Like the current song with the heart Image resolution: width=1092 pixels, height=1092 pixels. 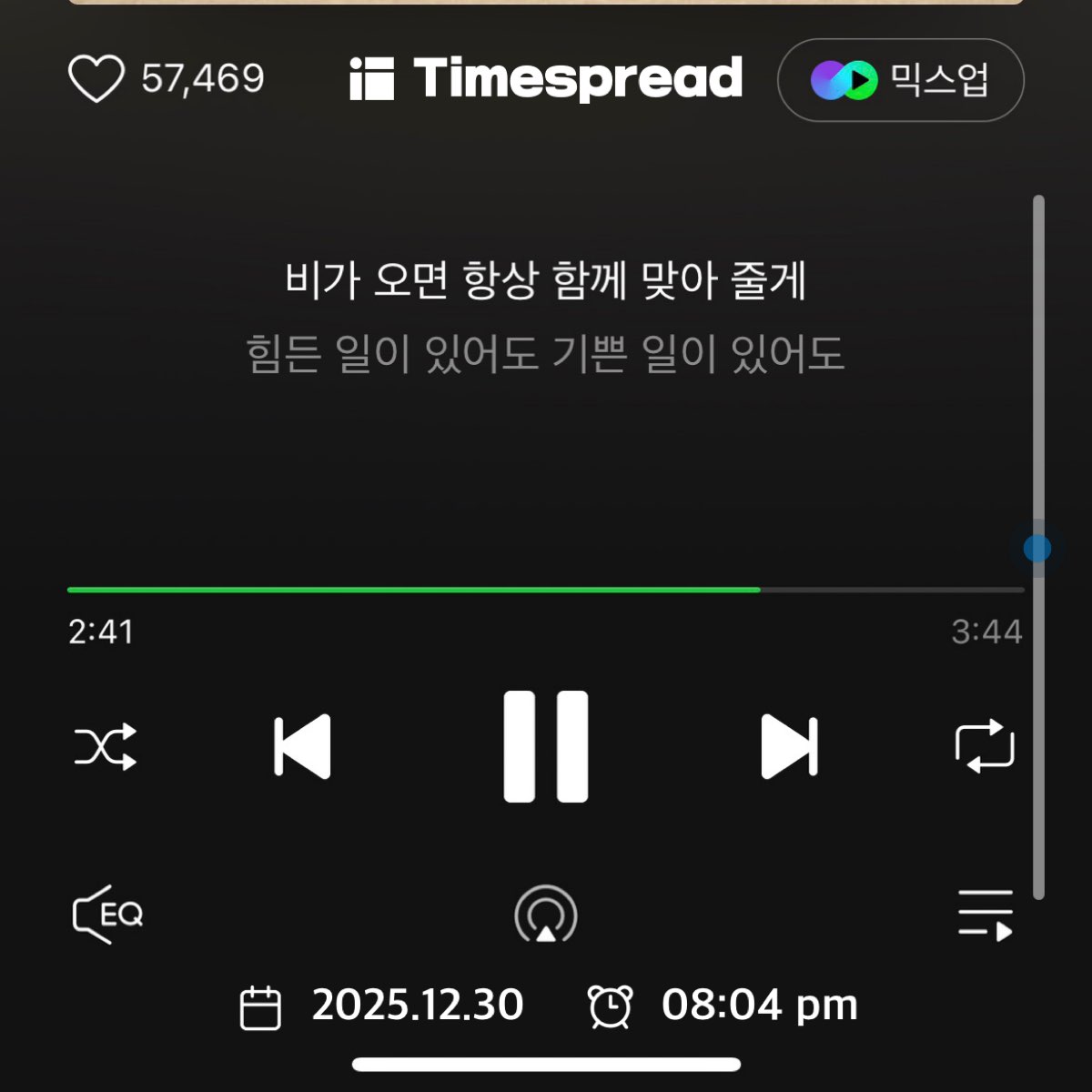(96, 78)
